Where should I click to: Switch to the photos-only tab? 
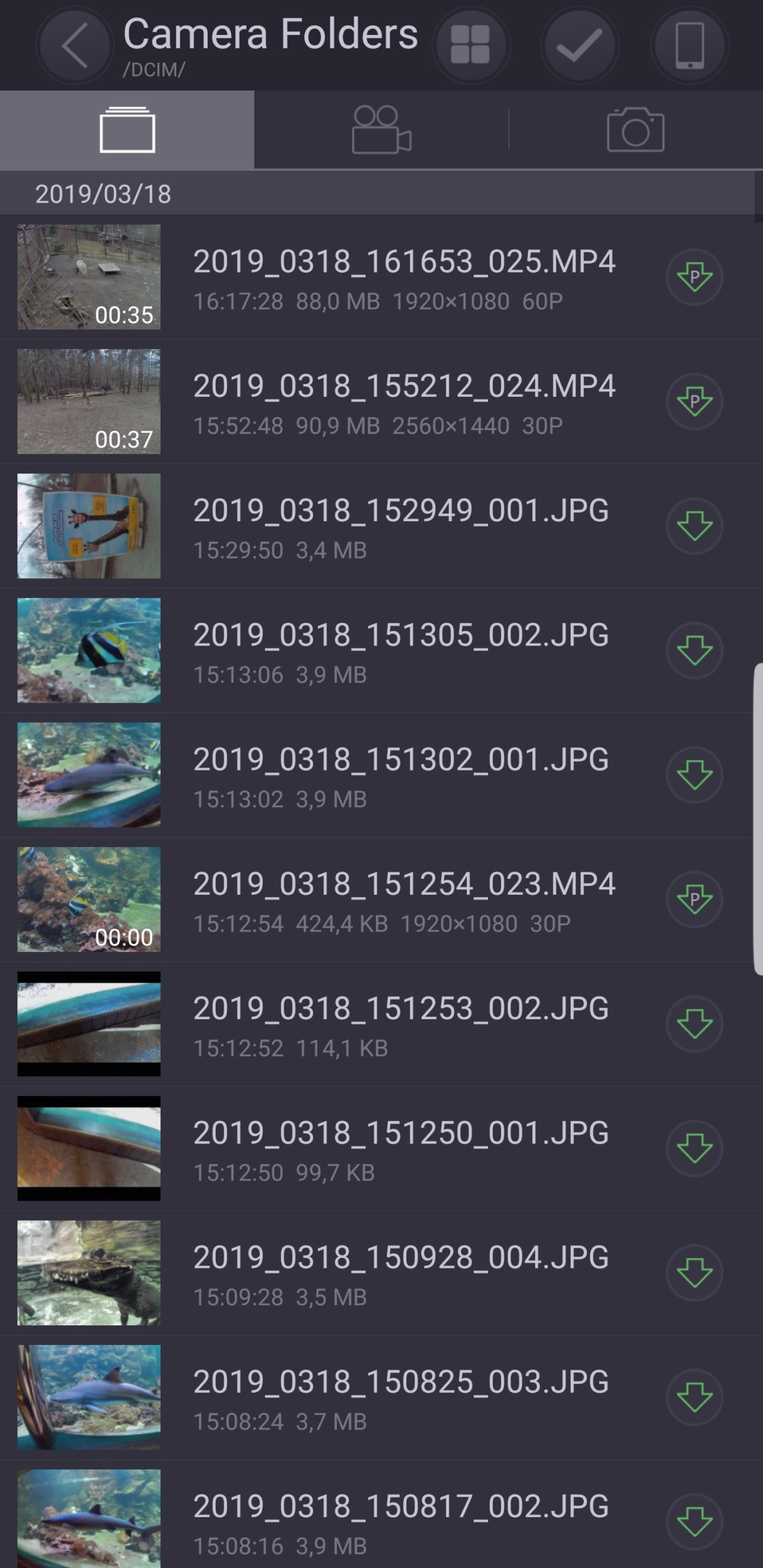(636, 130)
